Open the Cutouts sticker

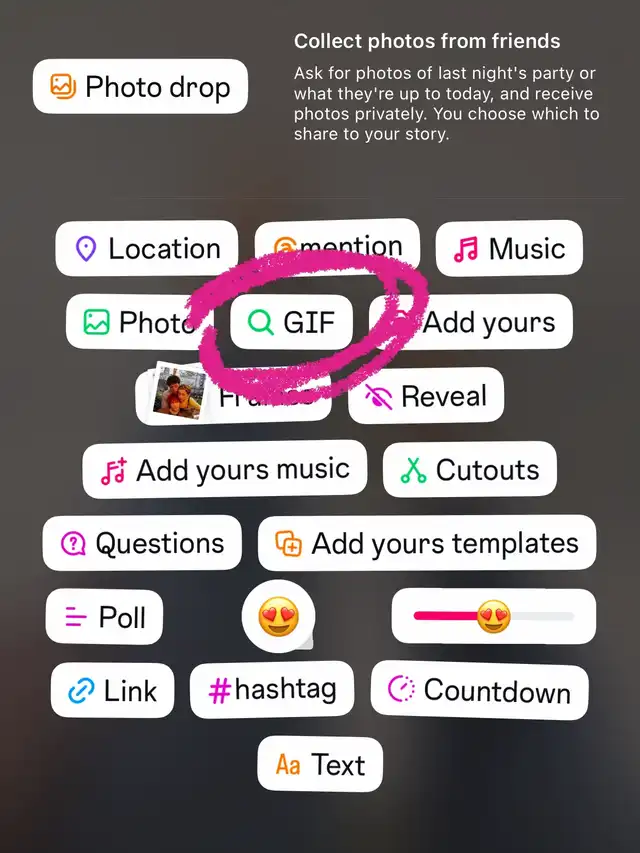pos(470,469)
